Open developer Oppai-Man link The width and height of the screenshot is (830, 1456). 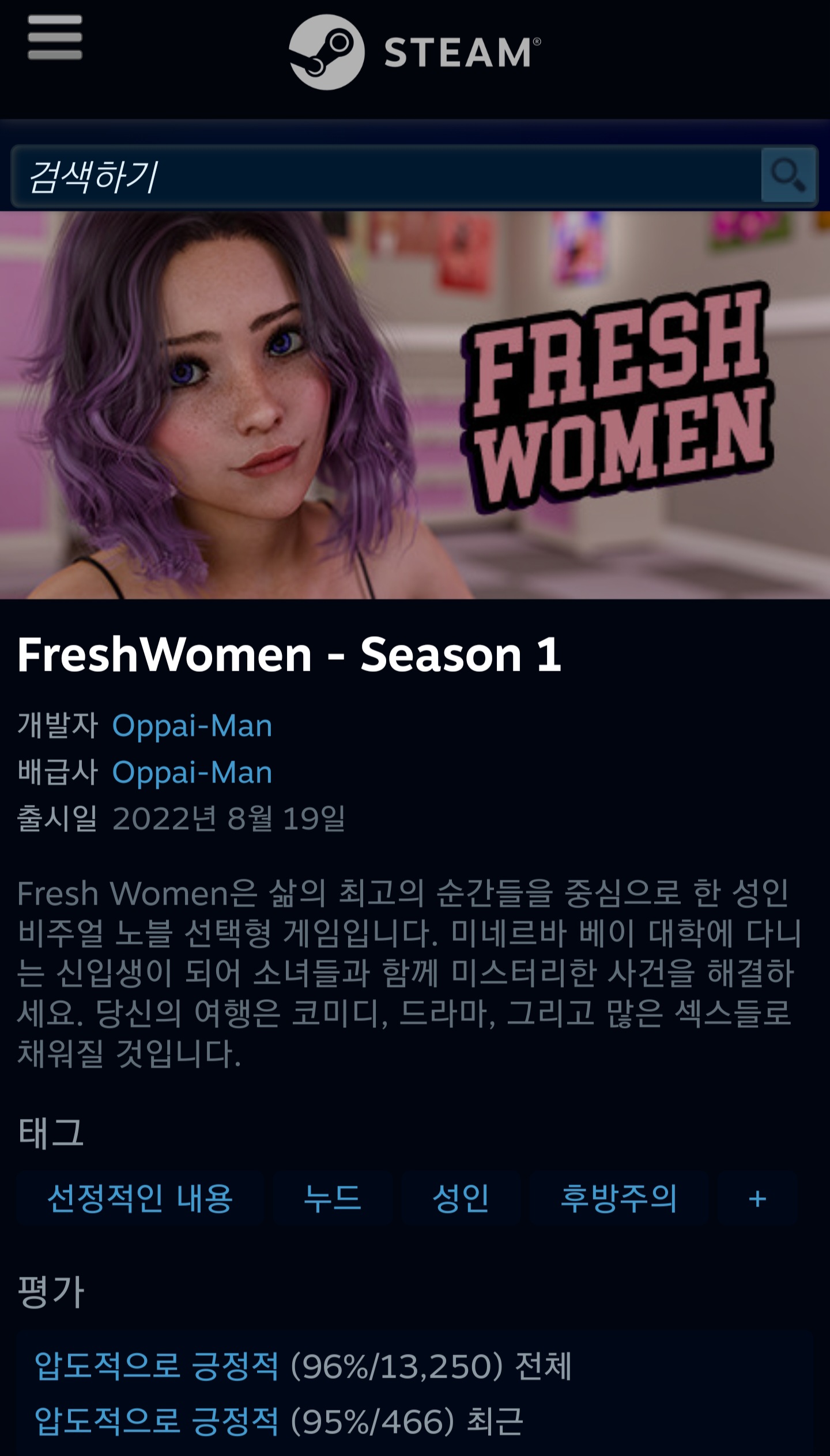(192, 725)
